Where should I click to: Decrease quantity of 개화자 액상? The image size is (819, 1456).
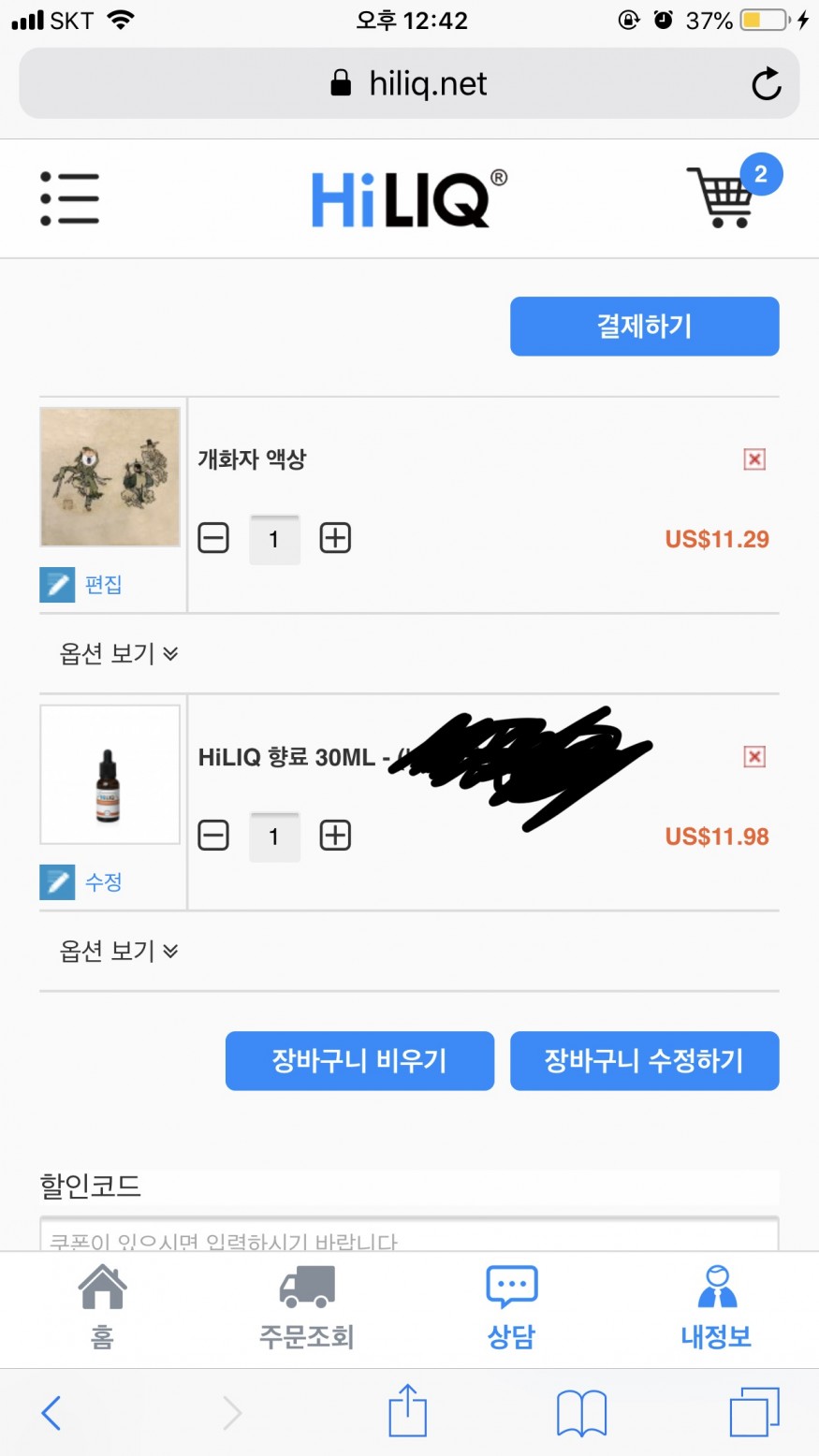click(x=213, y=538)
